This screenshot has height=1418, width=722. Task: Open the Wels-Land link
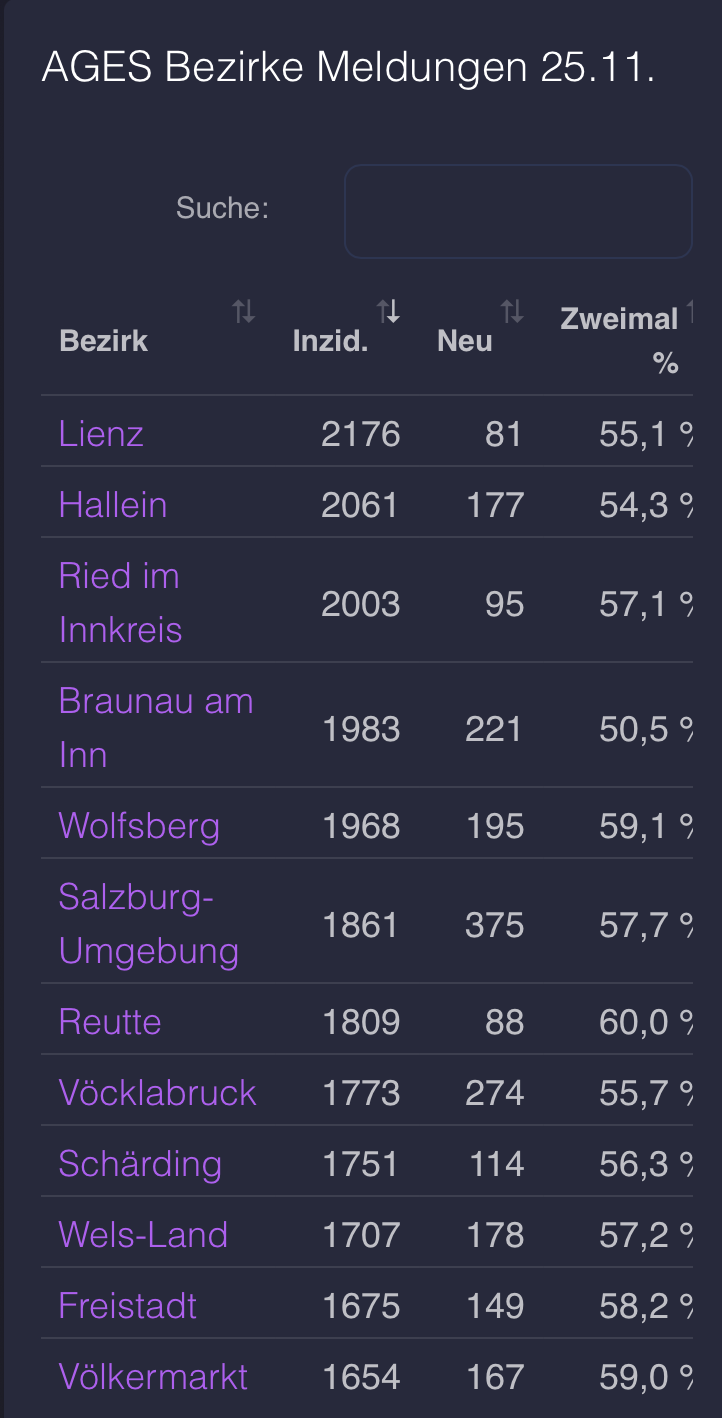pyautogui.click(x=143, y=1235)
